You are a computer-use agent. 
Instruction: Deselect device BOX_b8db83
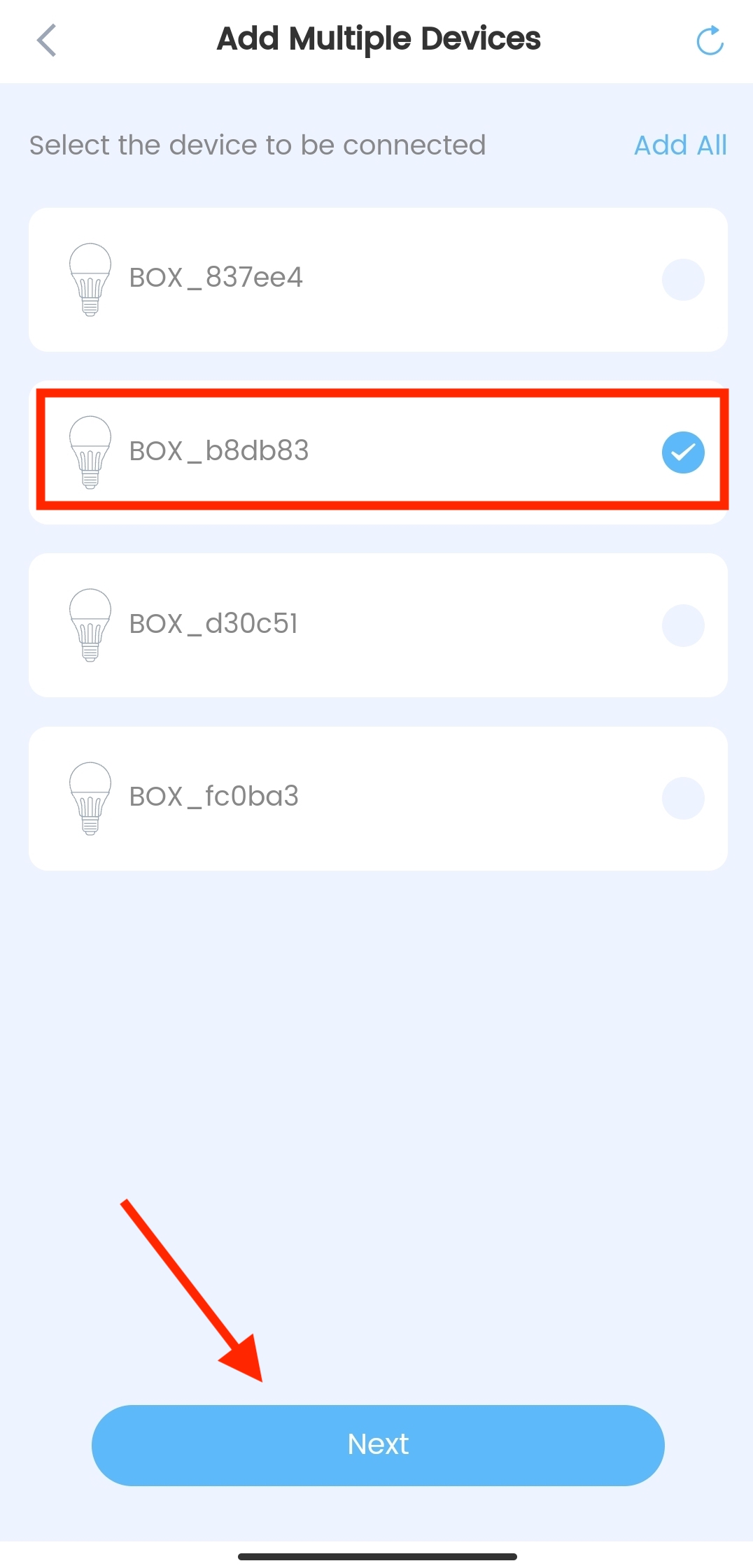682,452
